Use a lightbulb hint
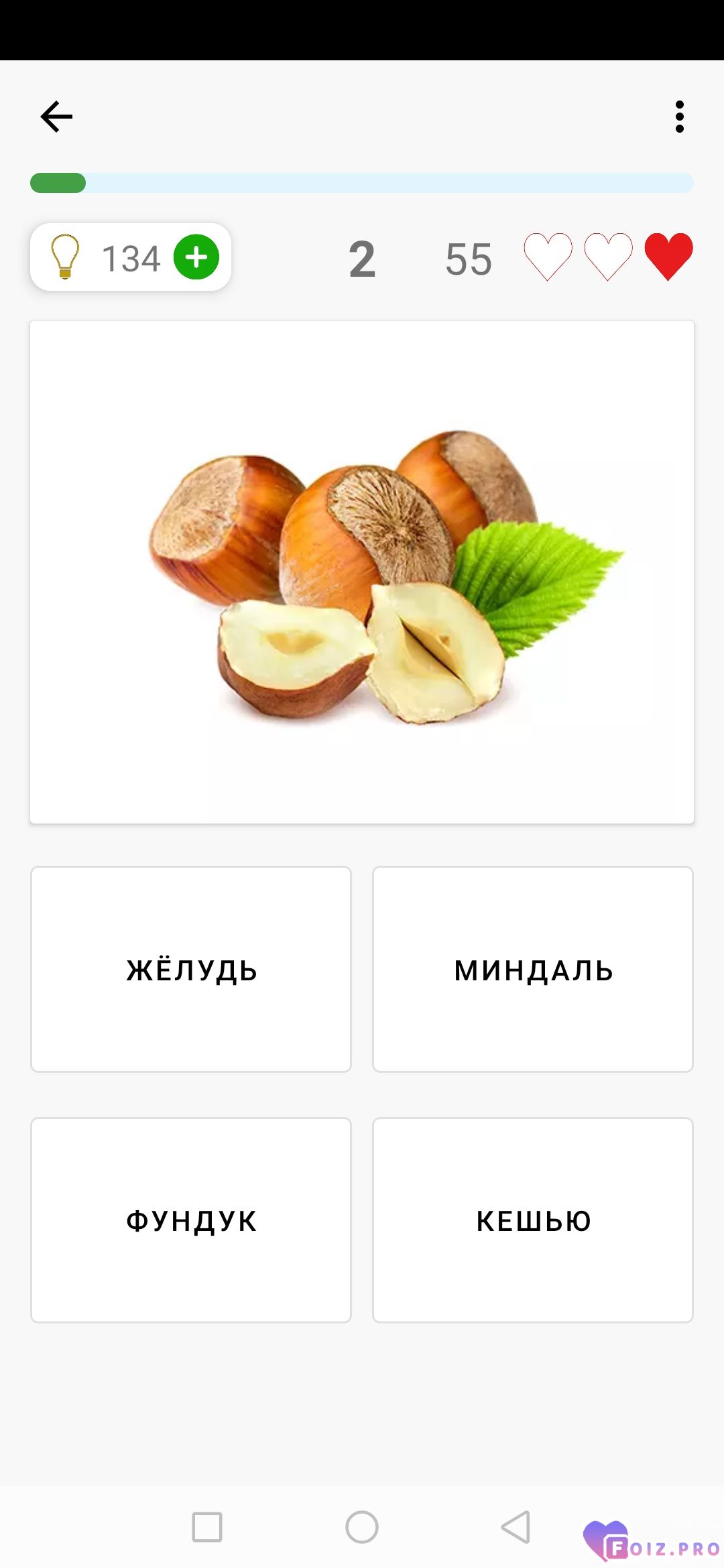Screen dimensions: 724x1568 pos(65,257)
